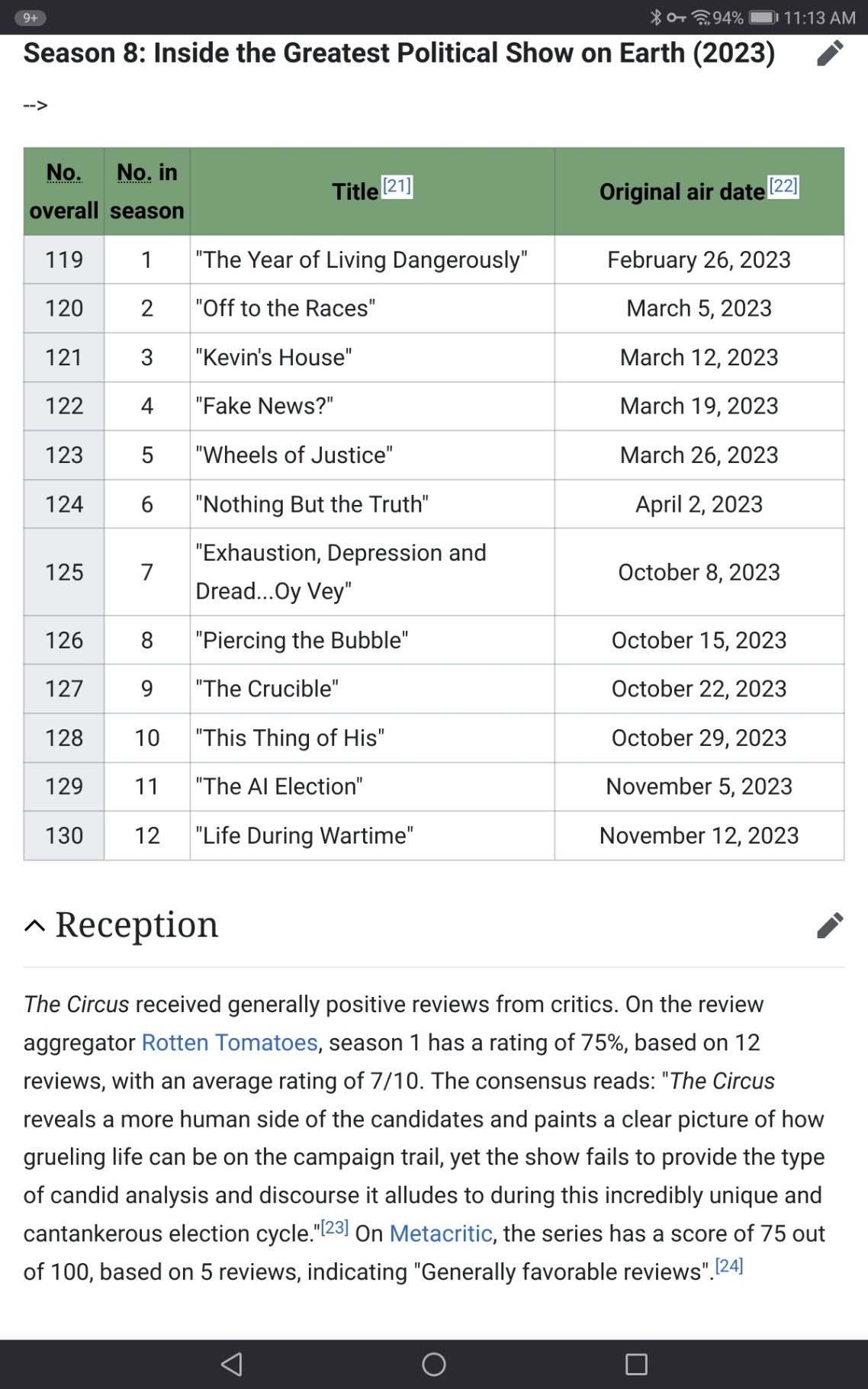Screen dimensions: 868x1389
Task: Open recent apps
Action: (x=636, y=1364)
